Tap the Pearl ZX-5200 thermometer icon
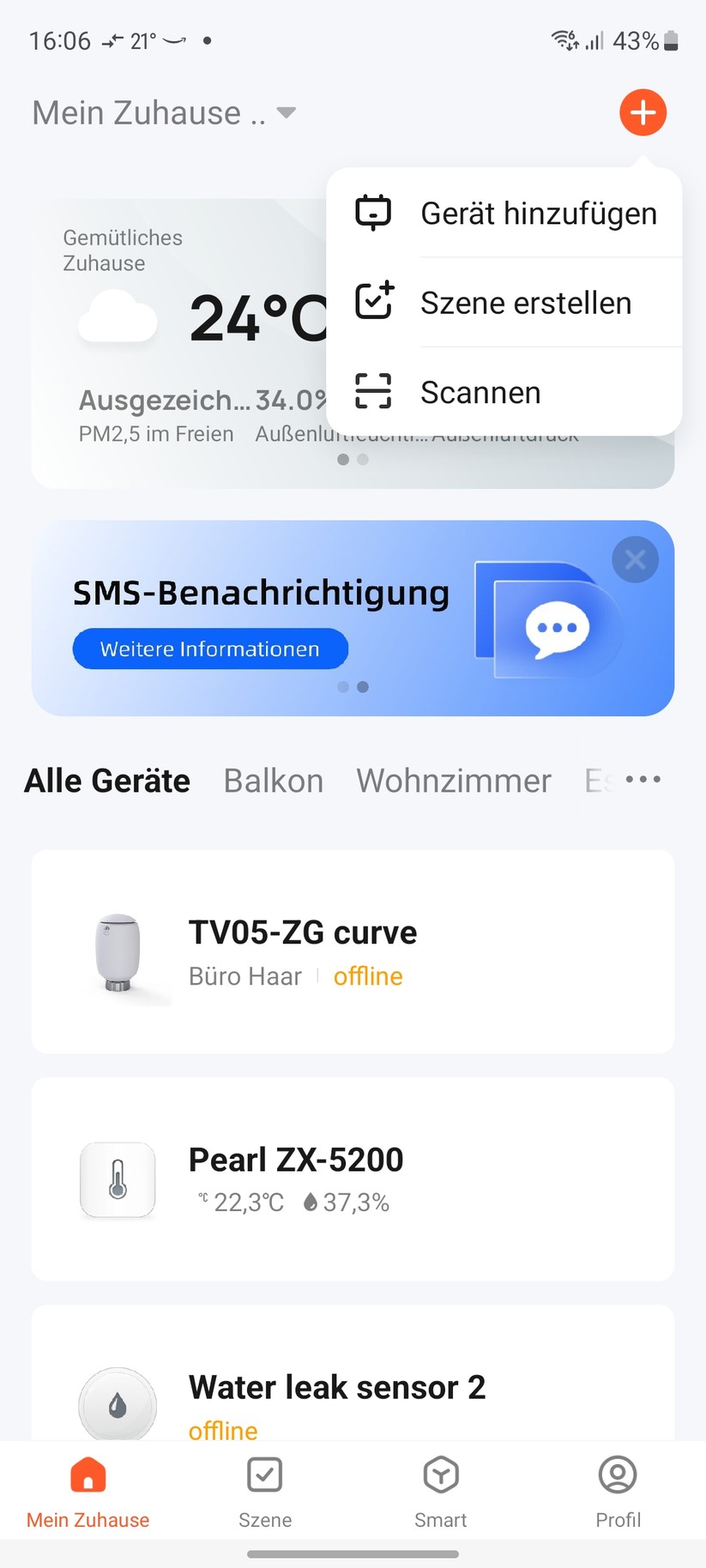706x1568 pixels. click(117, 1179)
